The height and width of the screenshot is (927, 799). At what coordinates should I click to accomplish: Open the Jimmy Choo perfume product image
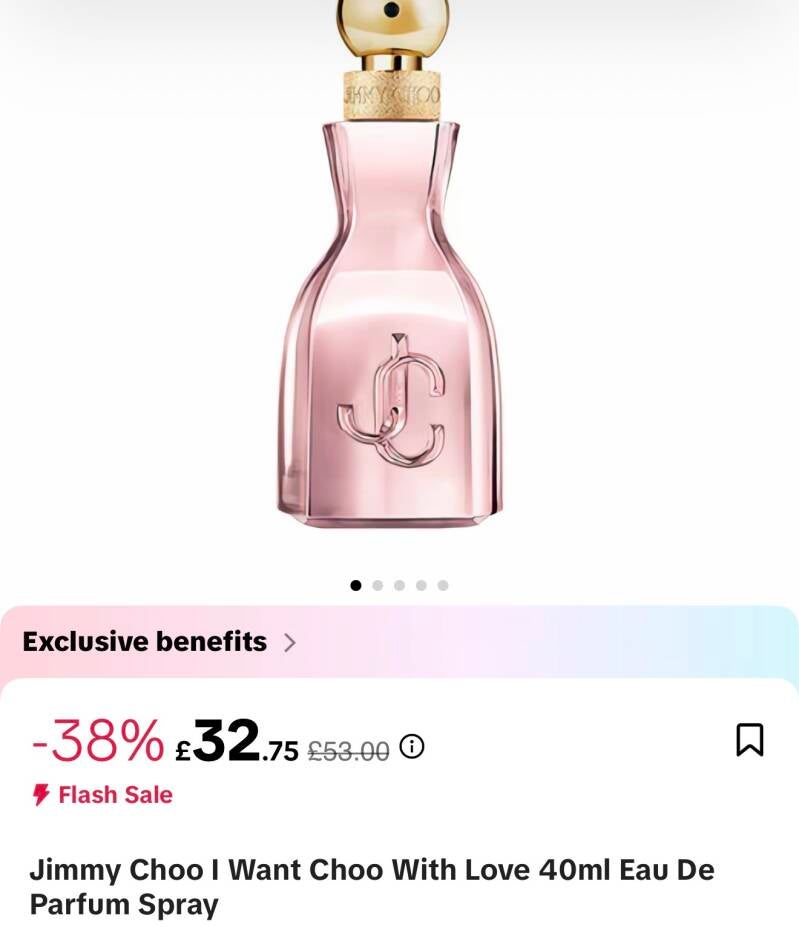(x=390, y=265)
